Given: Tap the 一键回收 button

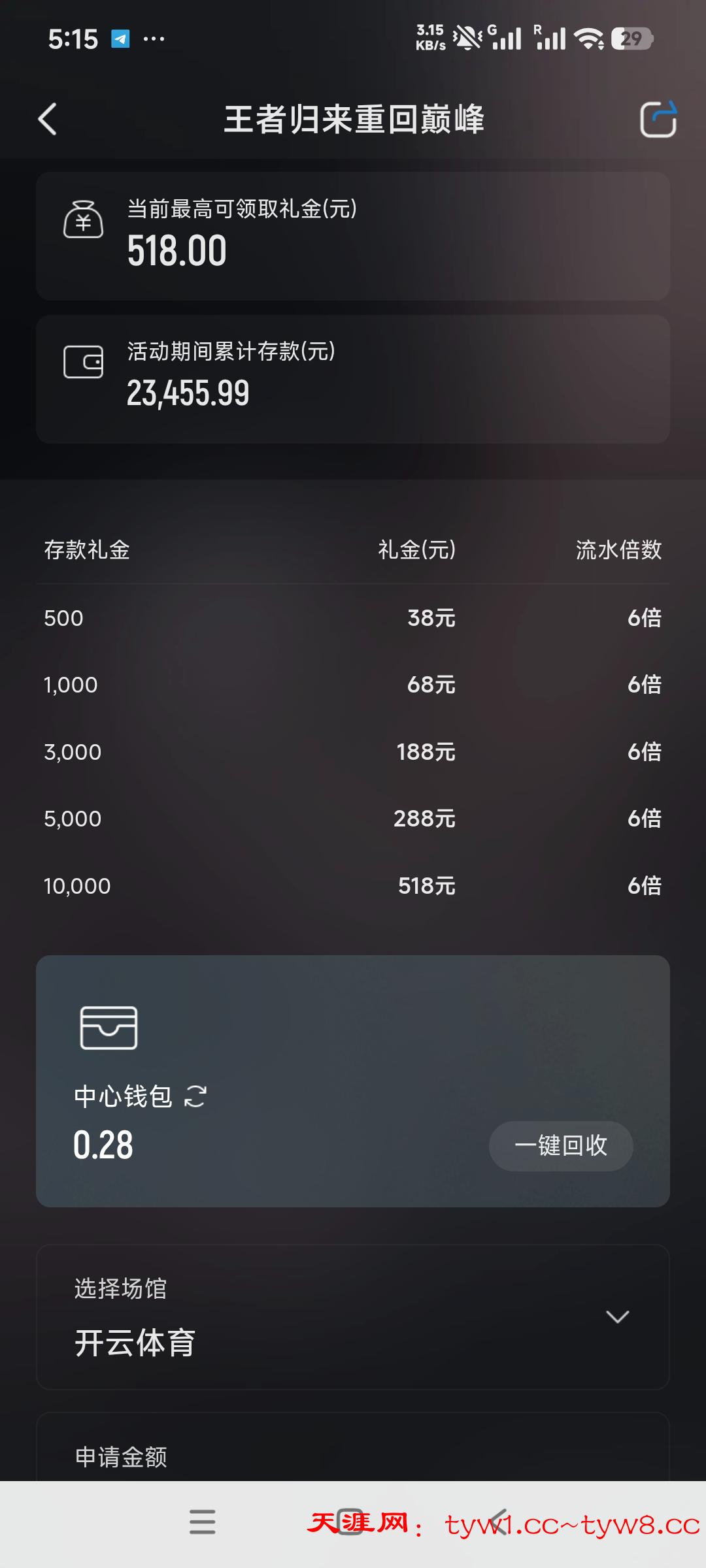Looking at the screenshot, I should pos(561,1146).
